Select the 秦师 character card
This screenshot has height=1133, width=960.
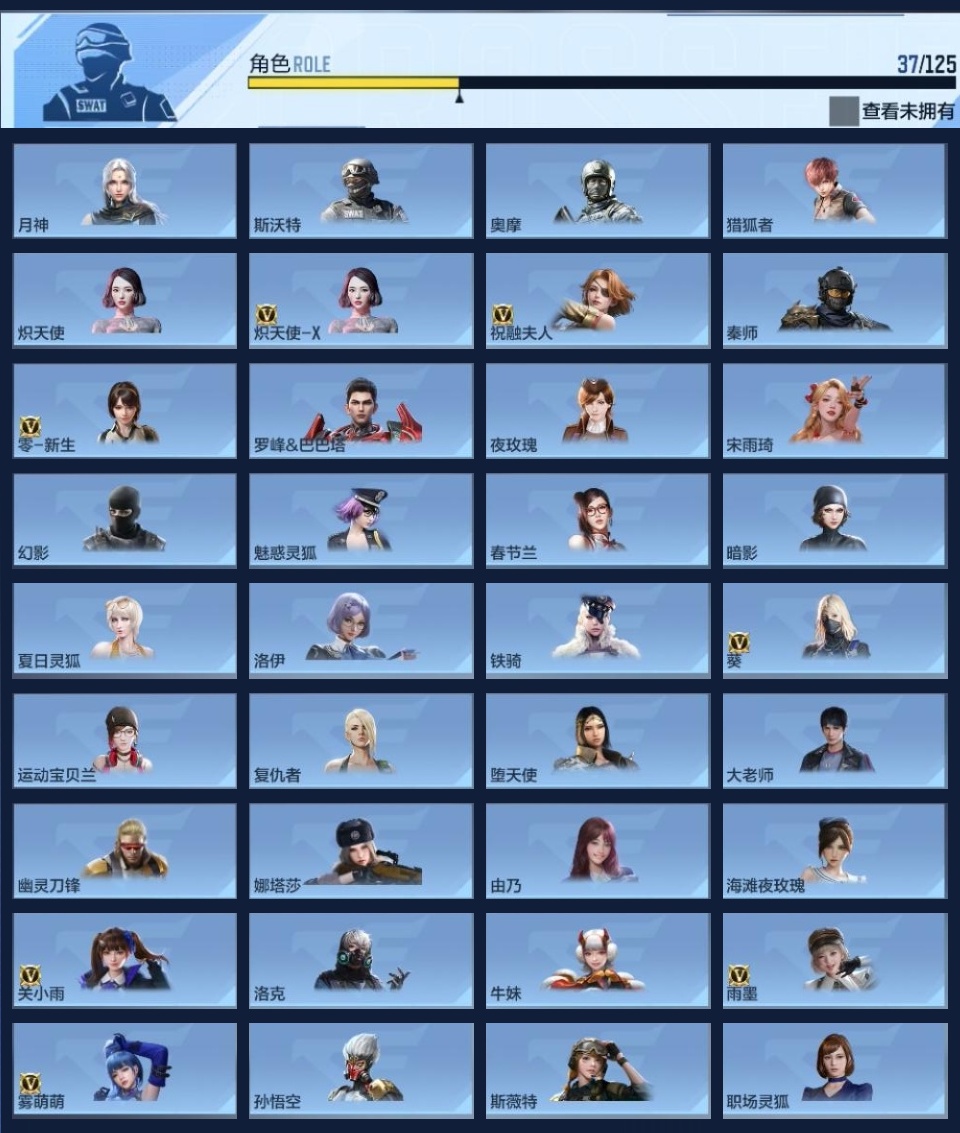pyautogui.click(x=835, y=300)
